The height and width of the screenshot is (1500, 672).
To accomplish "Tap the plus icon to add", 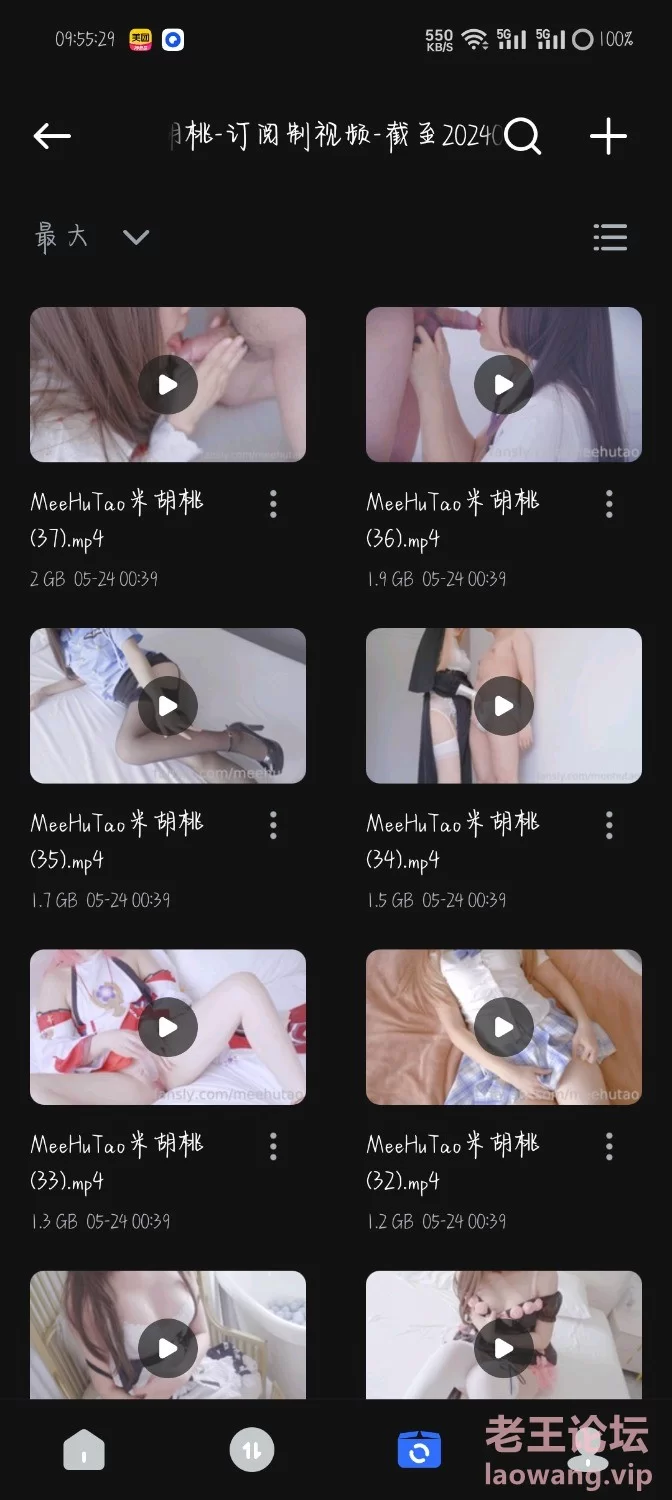I will (x=608, y=136).
